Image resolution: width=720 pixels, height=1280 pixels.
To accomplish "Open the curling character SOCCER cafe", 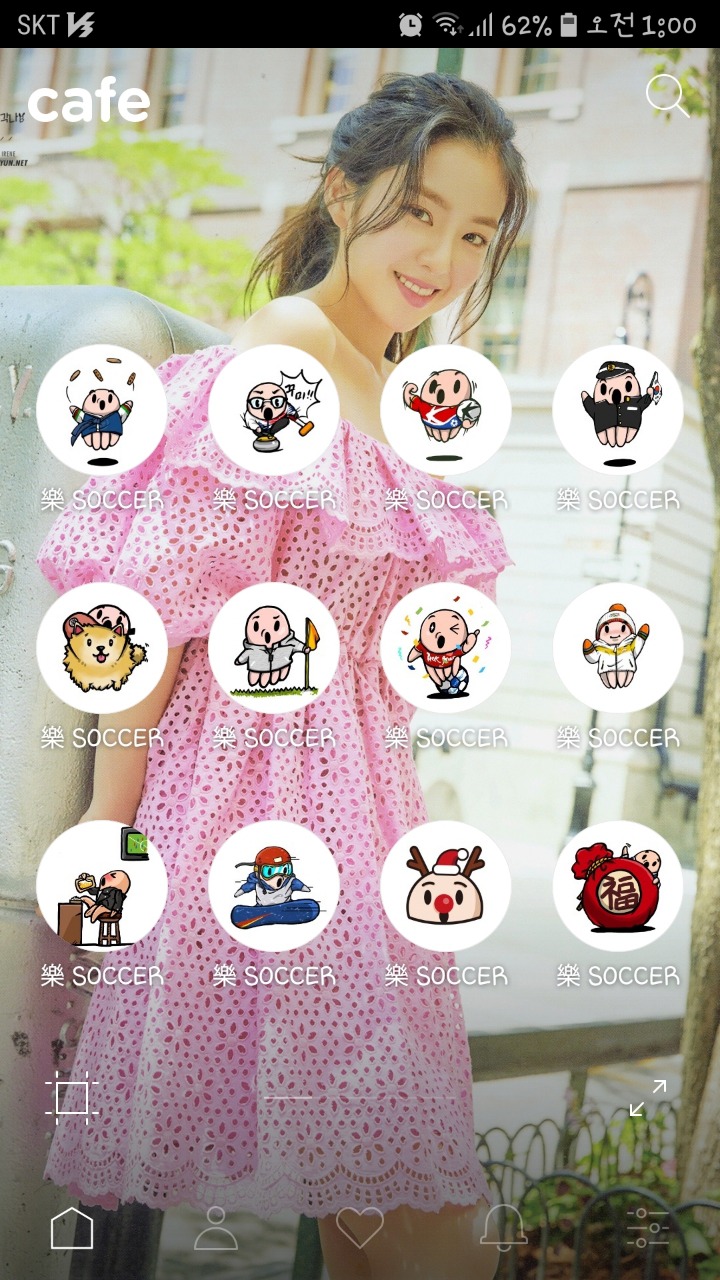I will tap(274, 410).
